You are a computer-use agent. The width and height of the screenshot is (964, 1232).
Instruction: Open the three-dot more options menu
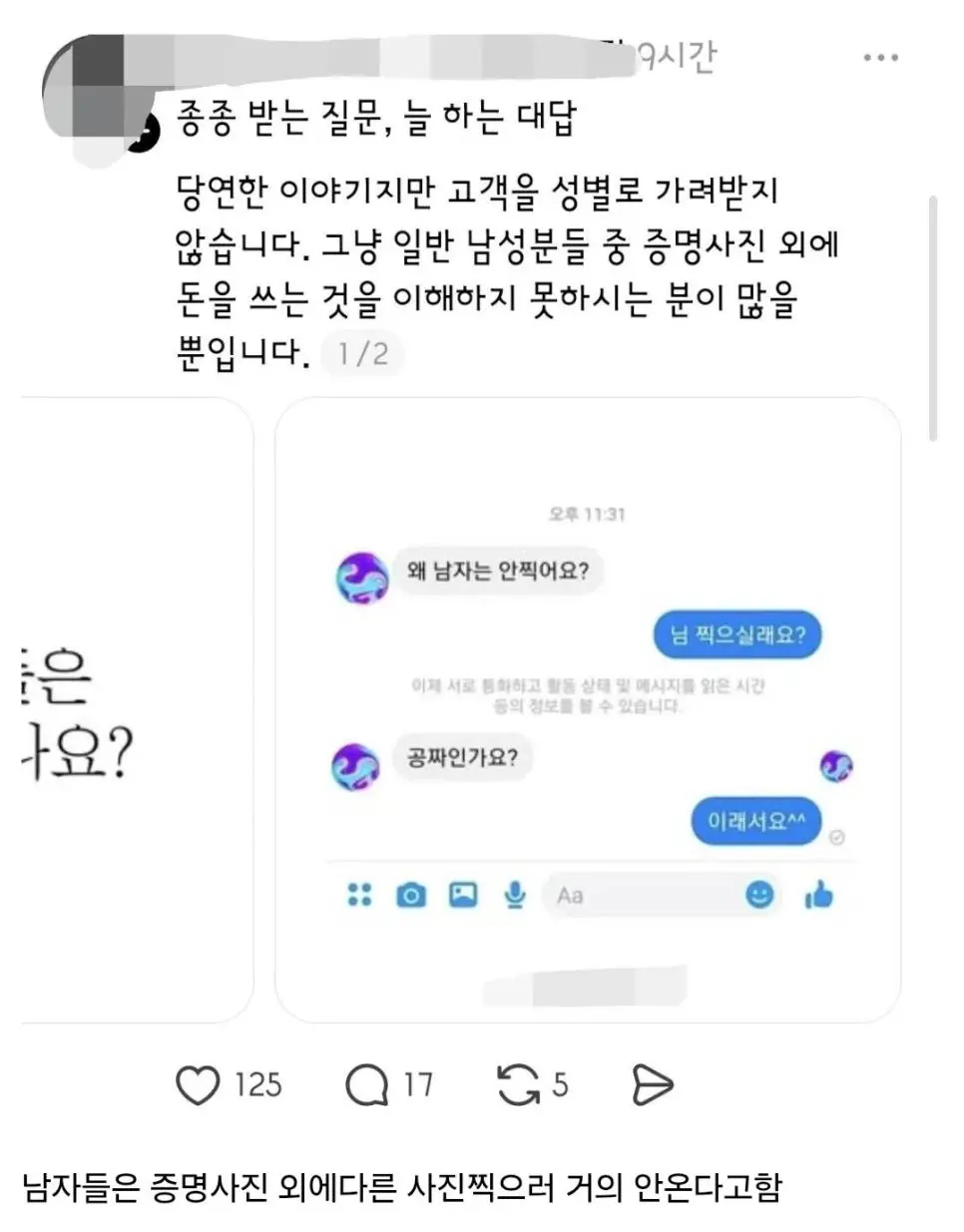point(877,58)
